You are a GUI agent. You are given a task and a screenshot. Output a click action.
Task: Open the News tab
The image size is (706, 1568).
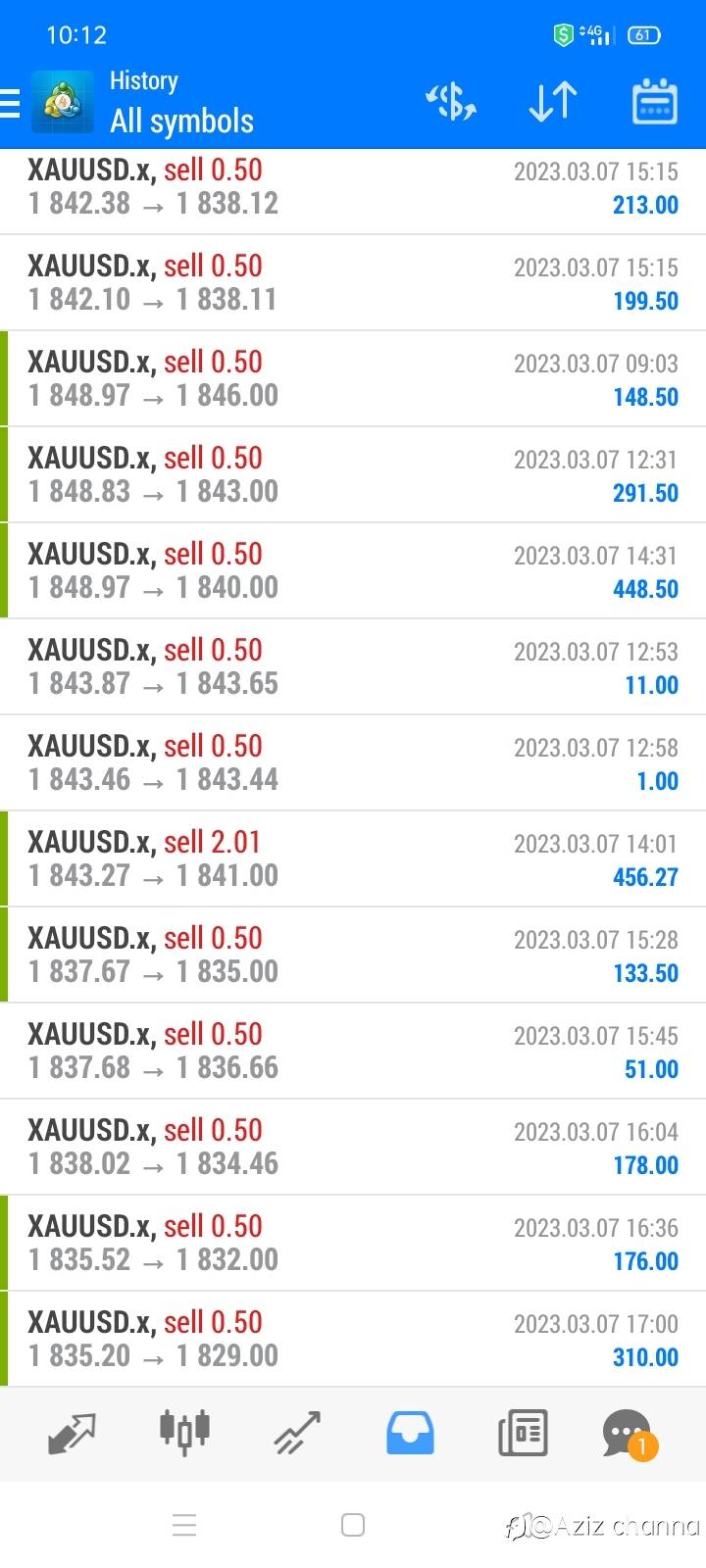[x=523, y=1433]
